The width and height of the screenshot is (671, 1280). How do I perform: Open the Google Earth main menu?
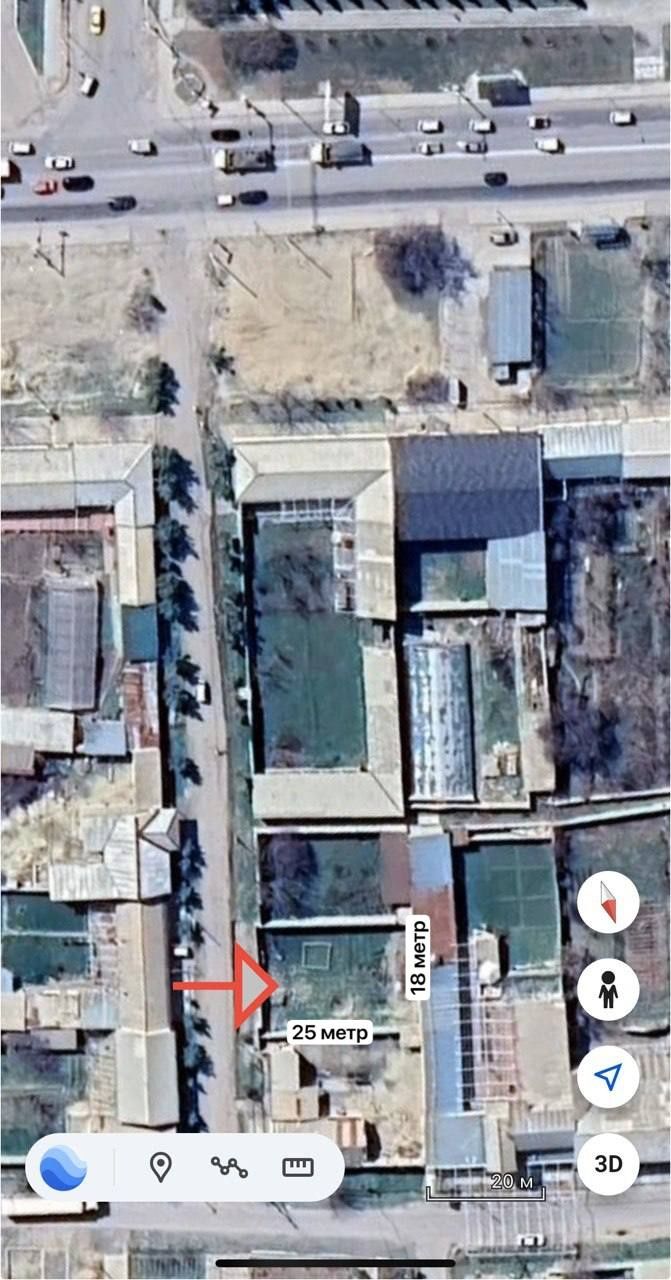point(63,1166)
